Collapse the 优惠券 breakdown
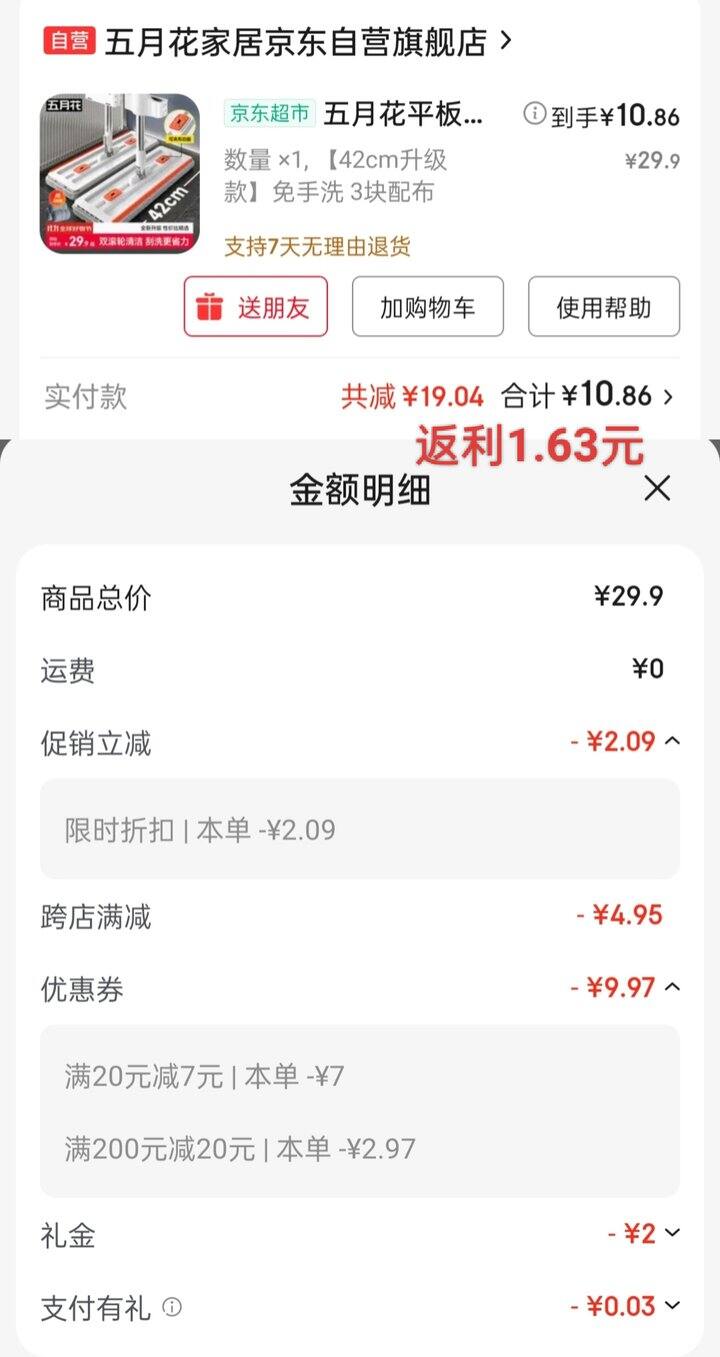 coord(673,988)
